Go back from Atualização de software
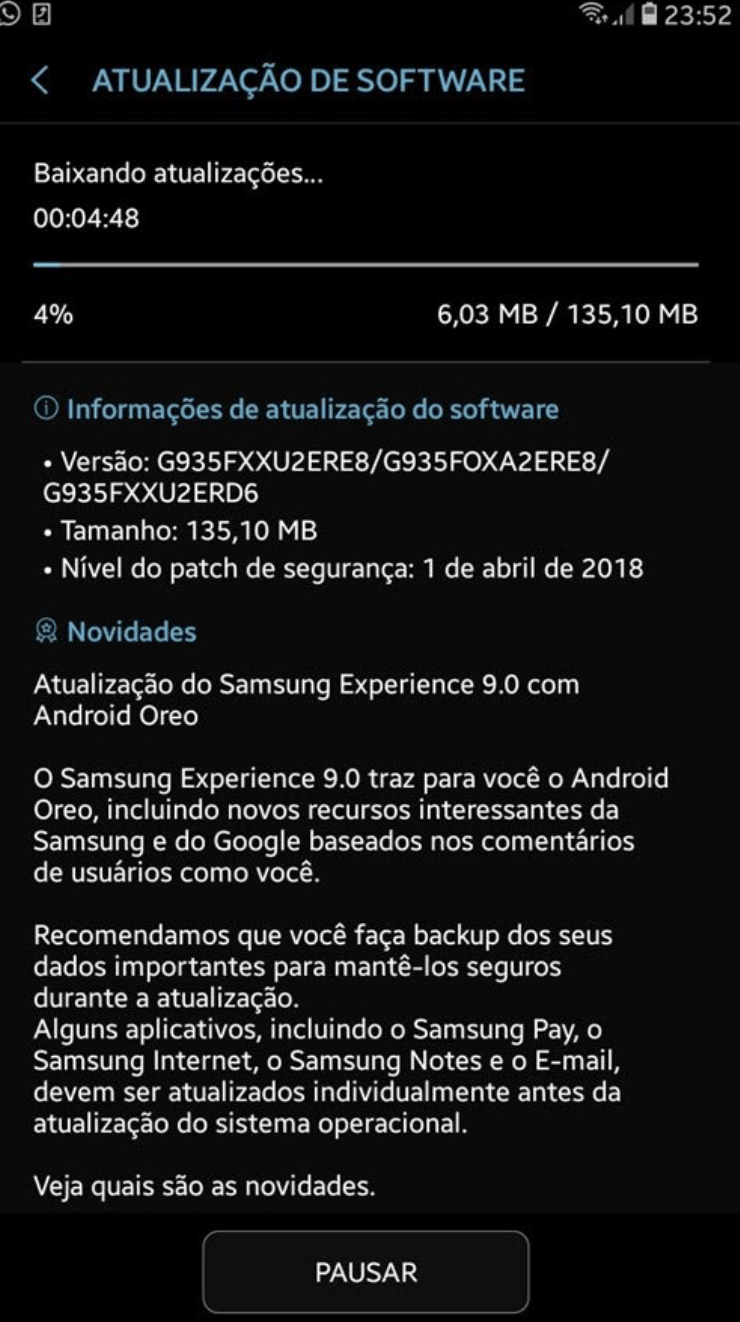740x1322 pixels. 40,80
